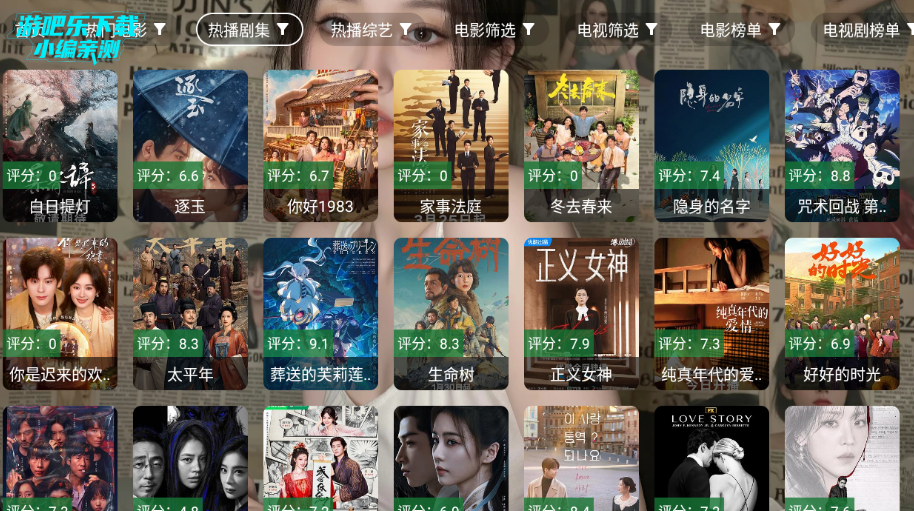This screenshot has width=914, height=511.
Task: Open the 隐身的名字 series card
Action: (x=712, y=145)
